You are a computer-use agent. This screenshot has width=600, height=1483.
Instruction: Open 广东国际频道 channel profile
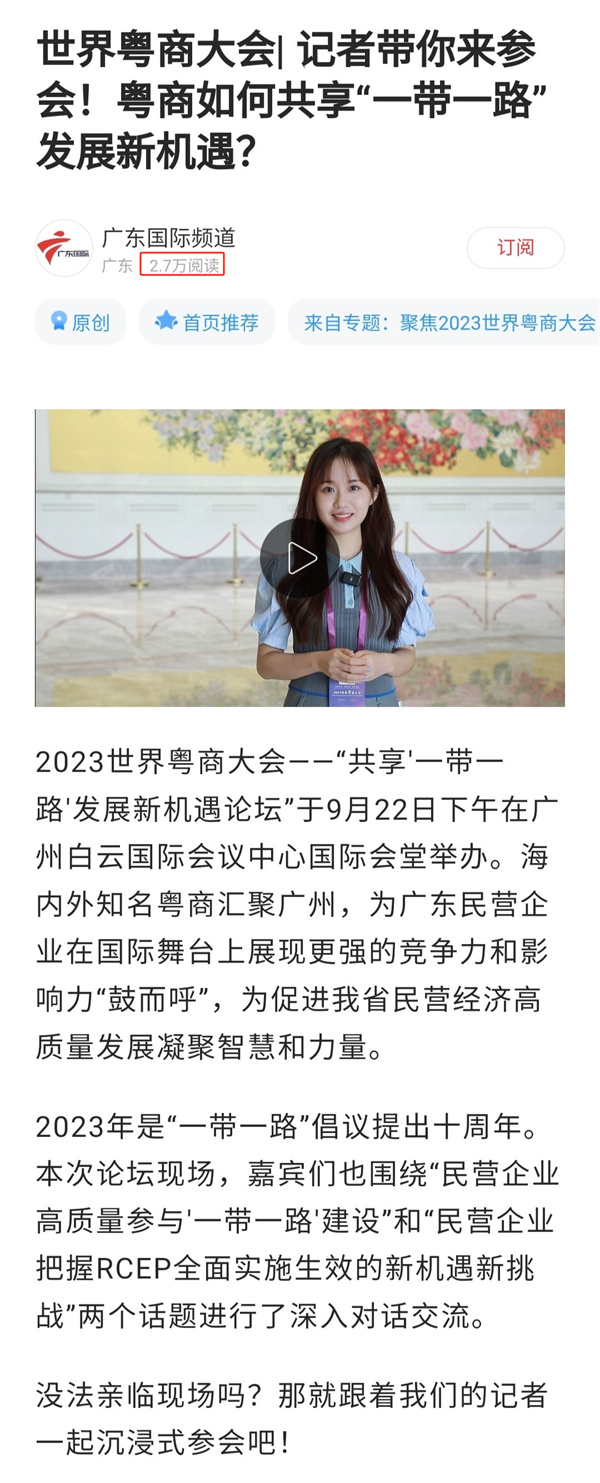pos(168,238)
